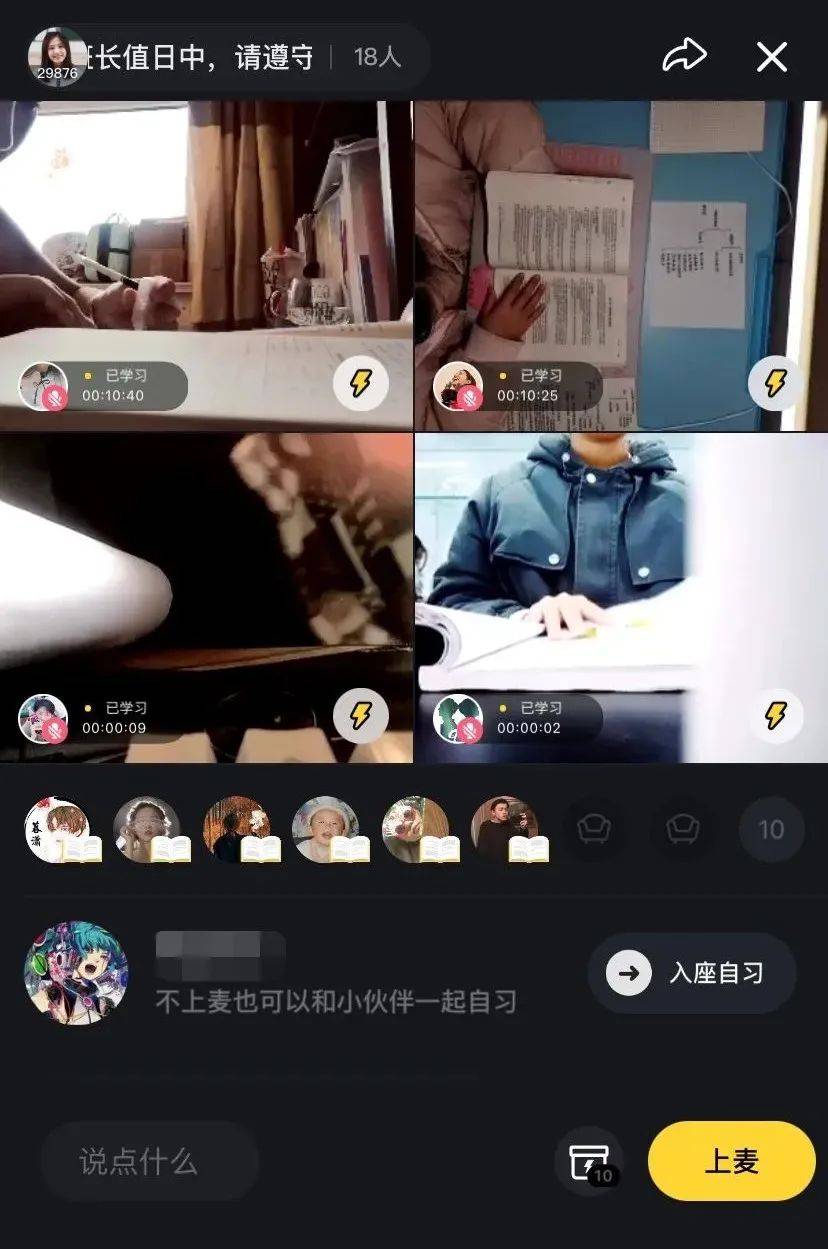Screen dimensions: 828x1249
Task: Tap the 上麦 button
Action: [x=731, y=1161]
